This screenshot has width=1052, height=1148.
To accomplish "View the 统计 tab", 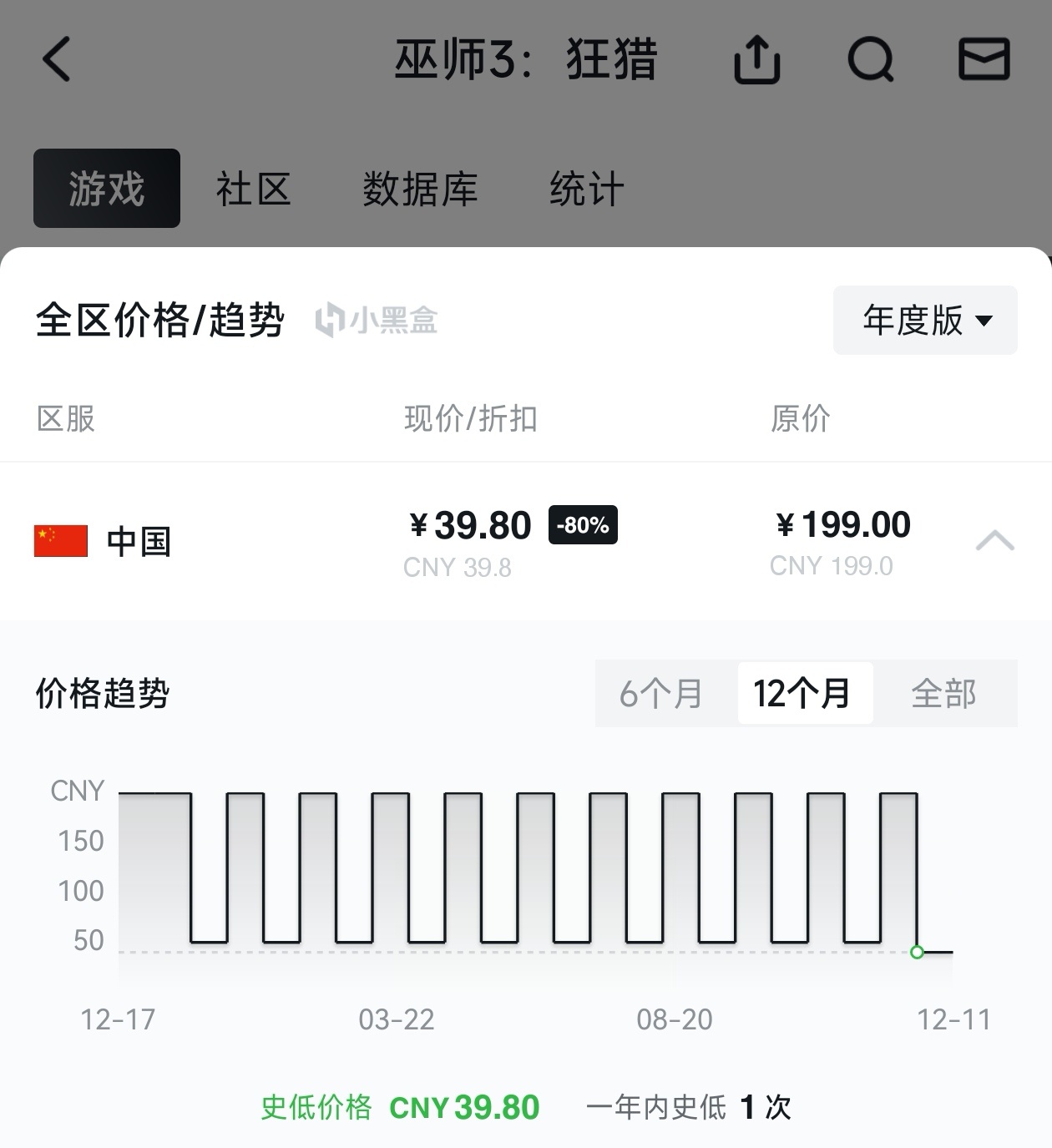I will (586, 189).
